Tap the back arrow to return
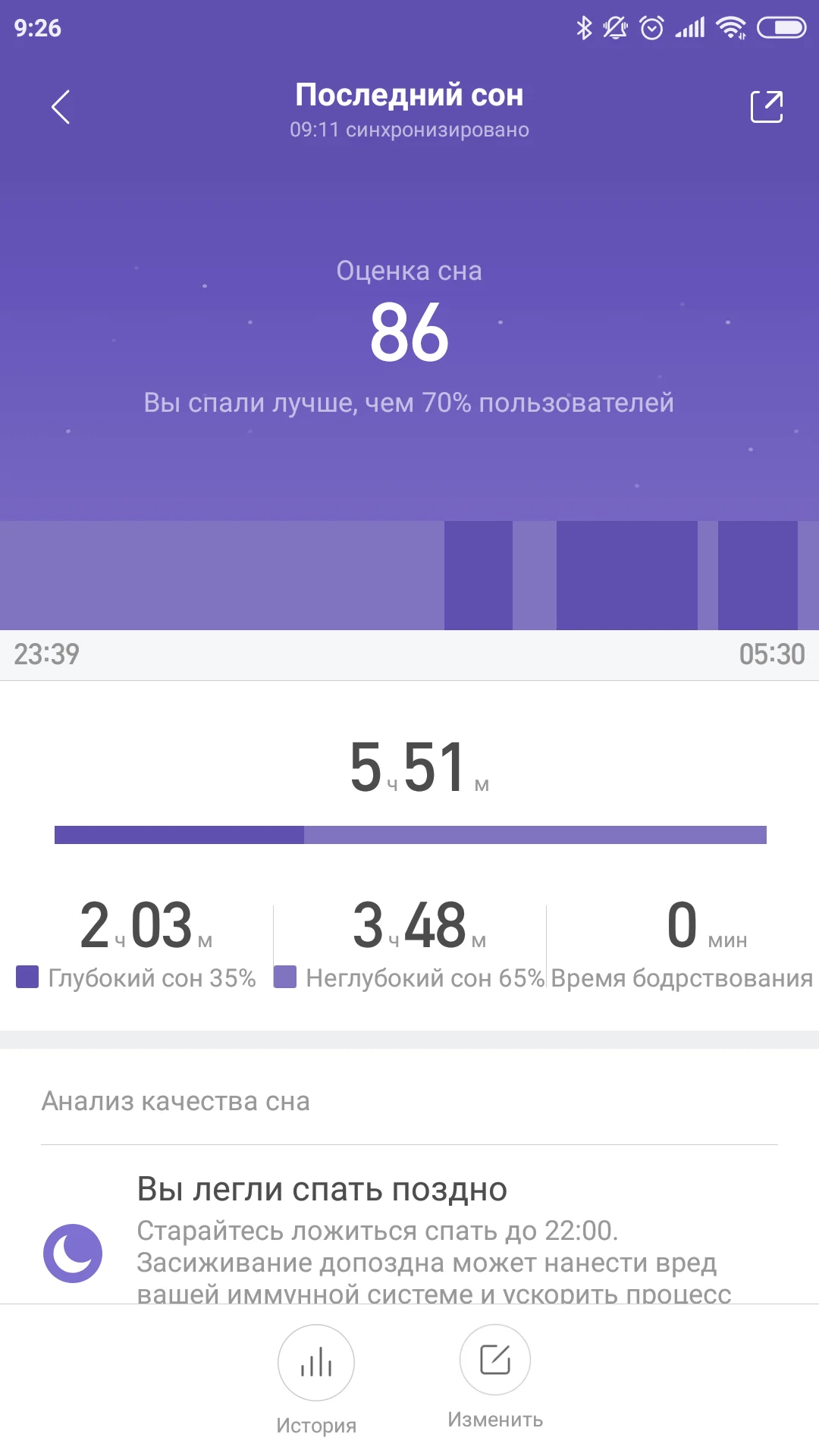This screenshot has height=1456, width=819. [x=62, y=107]
